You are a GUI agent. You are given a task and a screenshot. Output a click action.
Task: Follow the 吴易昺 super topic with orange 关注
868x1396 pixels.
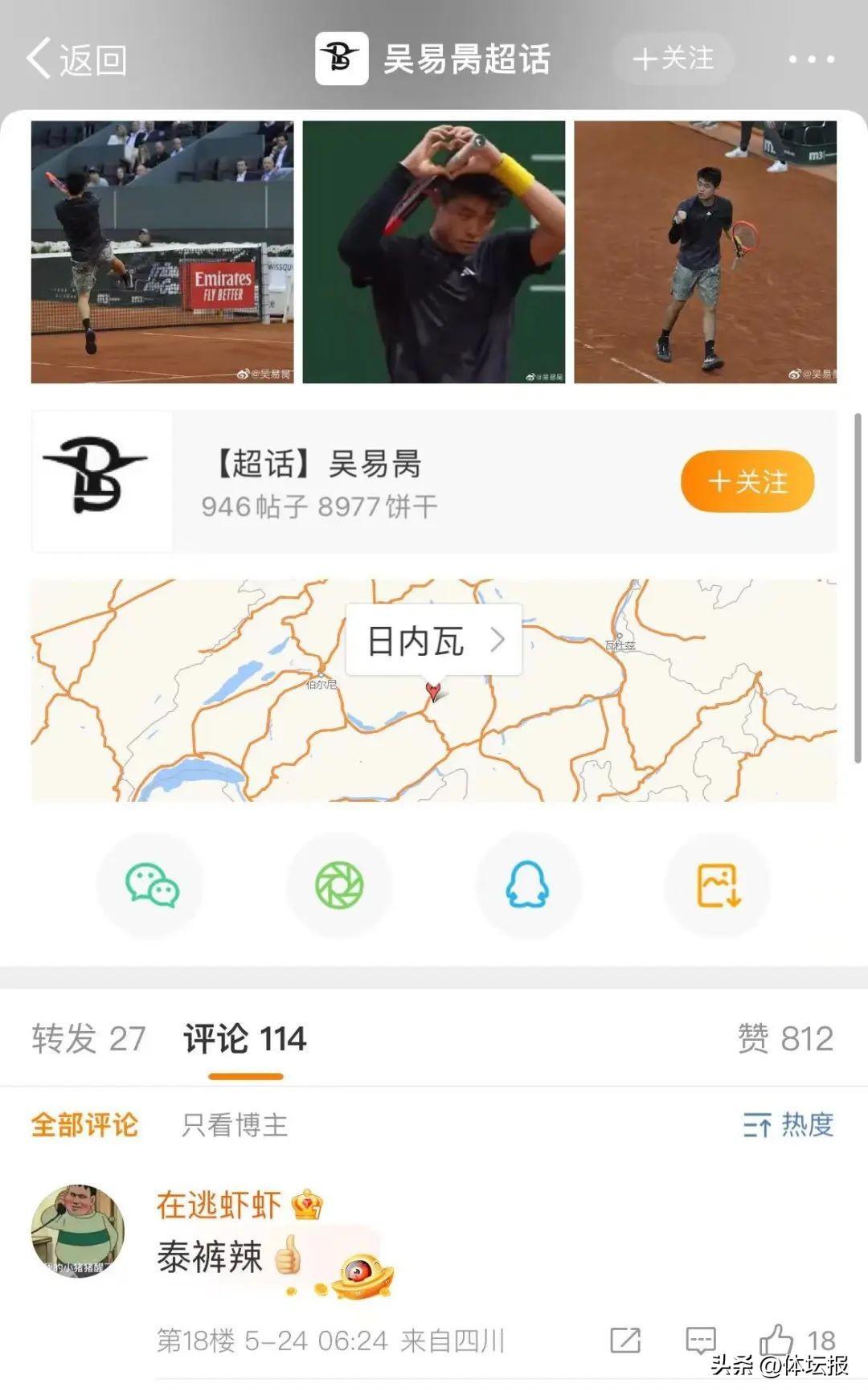[747, 482]
